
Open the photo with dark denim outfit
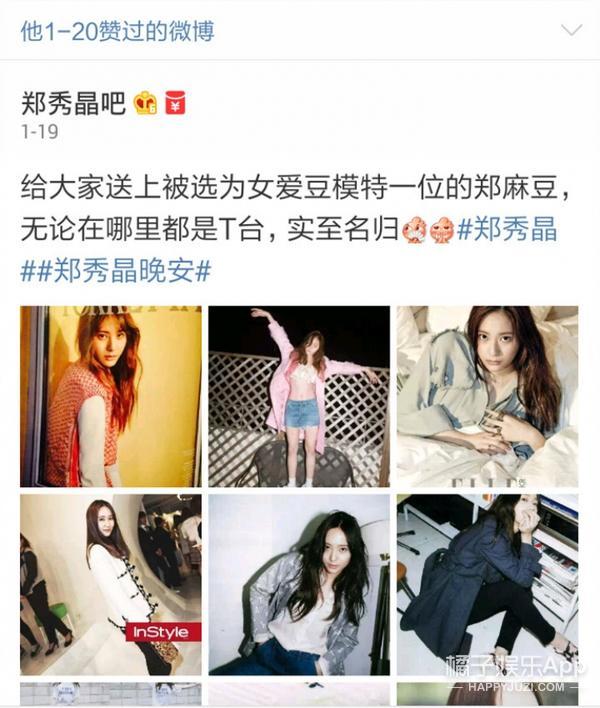(x=487, y=584)
